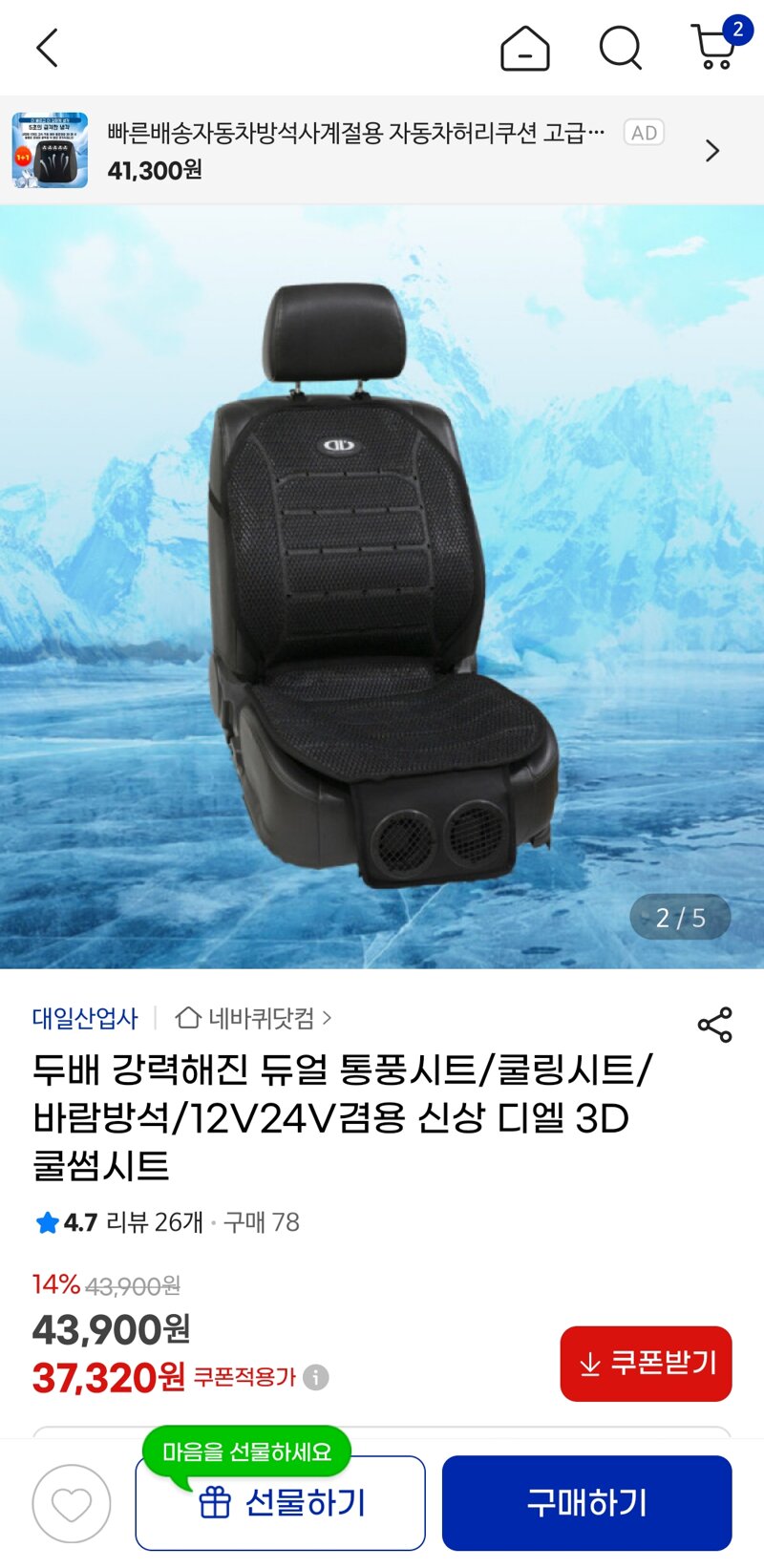Tap 구매하기 to buy this product
Image resolution: width=764 pixels, height=1568 pixels.
(586, 1503)
